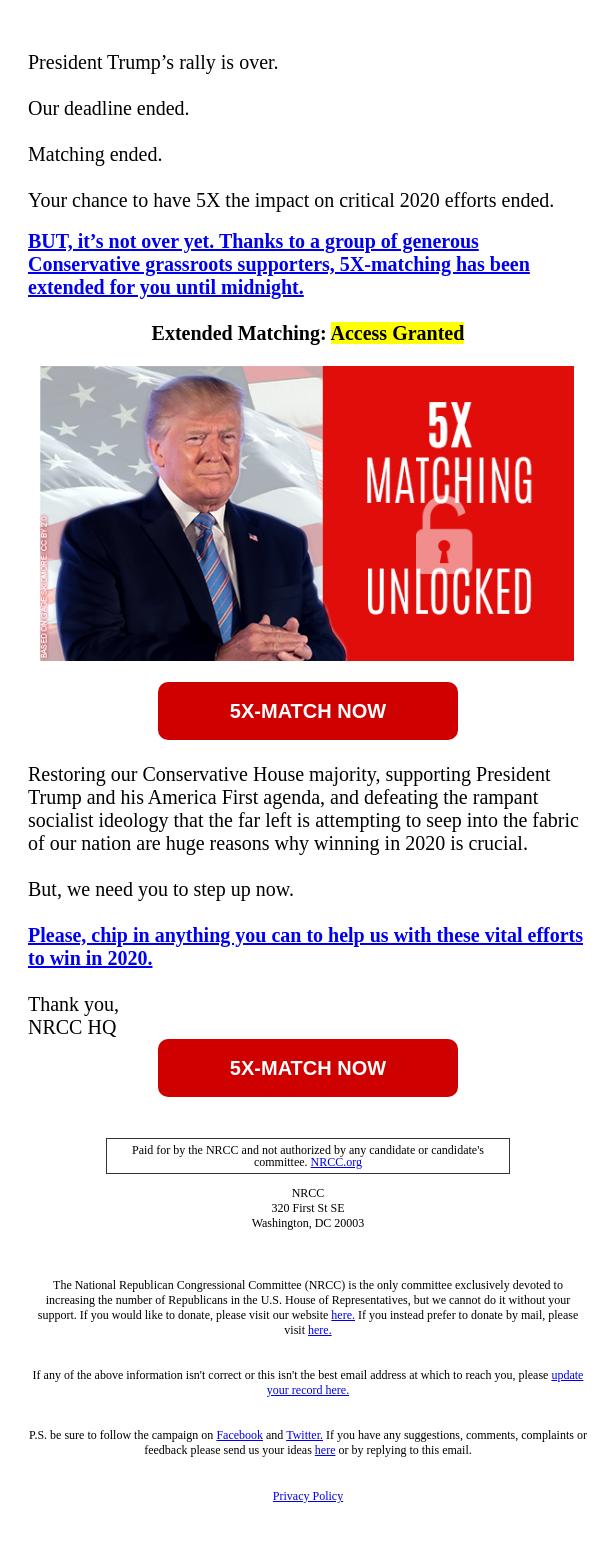Open the Privacy Policy link
This screenshot has height=1547, width=608.
(x=307, y=1496)
